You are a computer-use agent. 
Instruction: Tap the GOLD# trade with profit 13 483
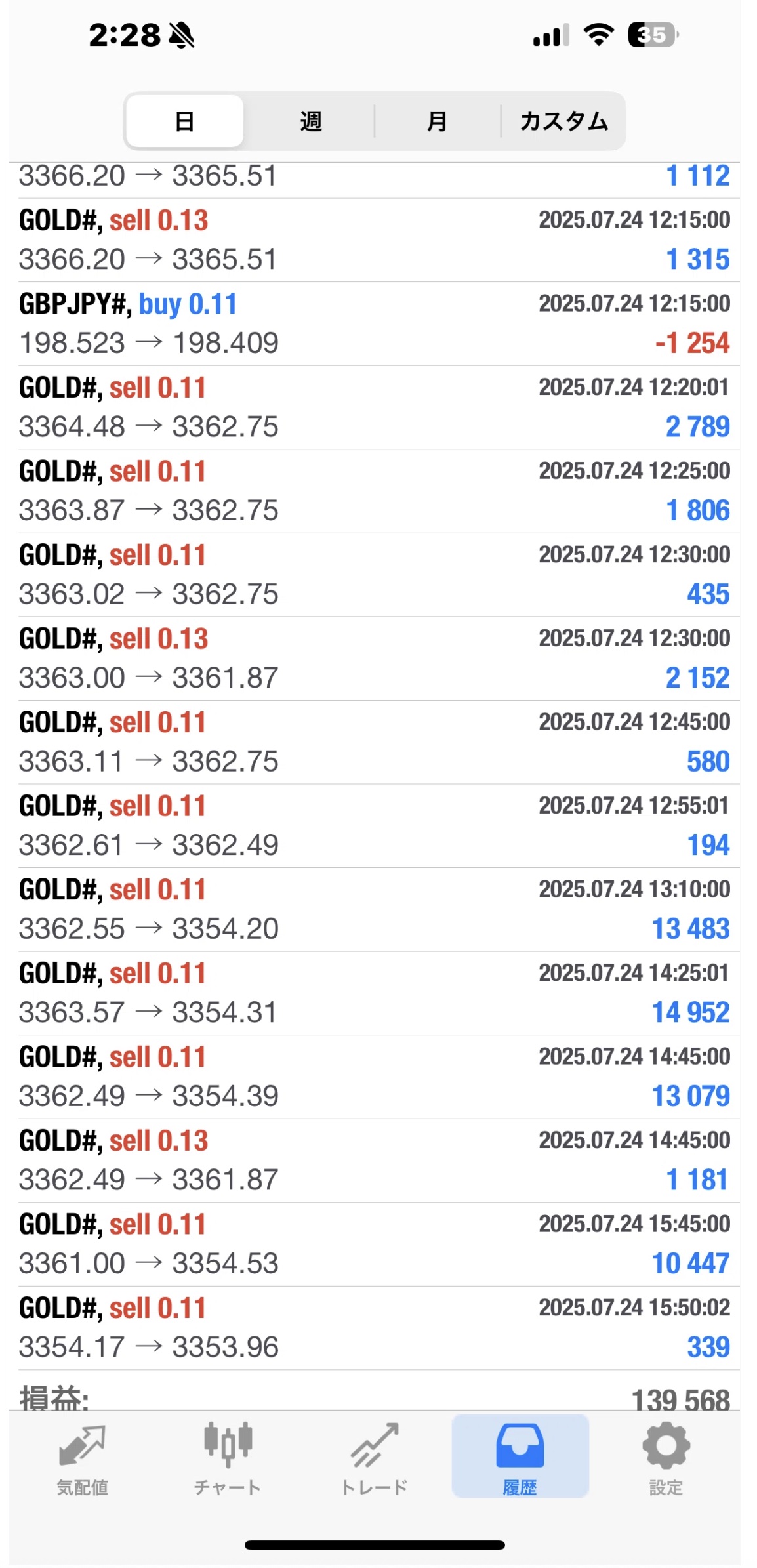click(374, 909)
